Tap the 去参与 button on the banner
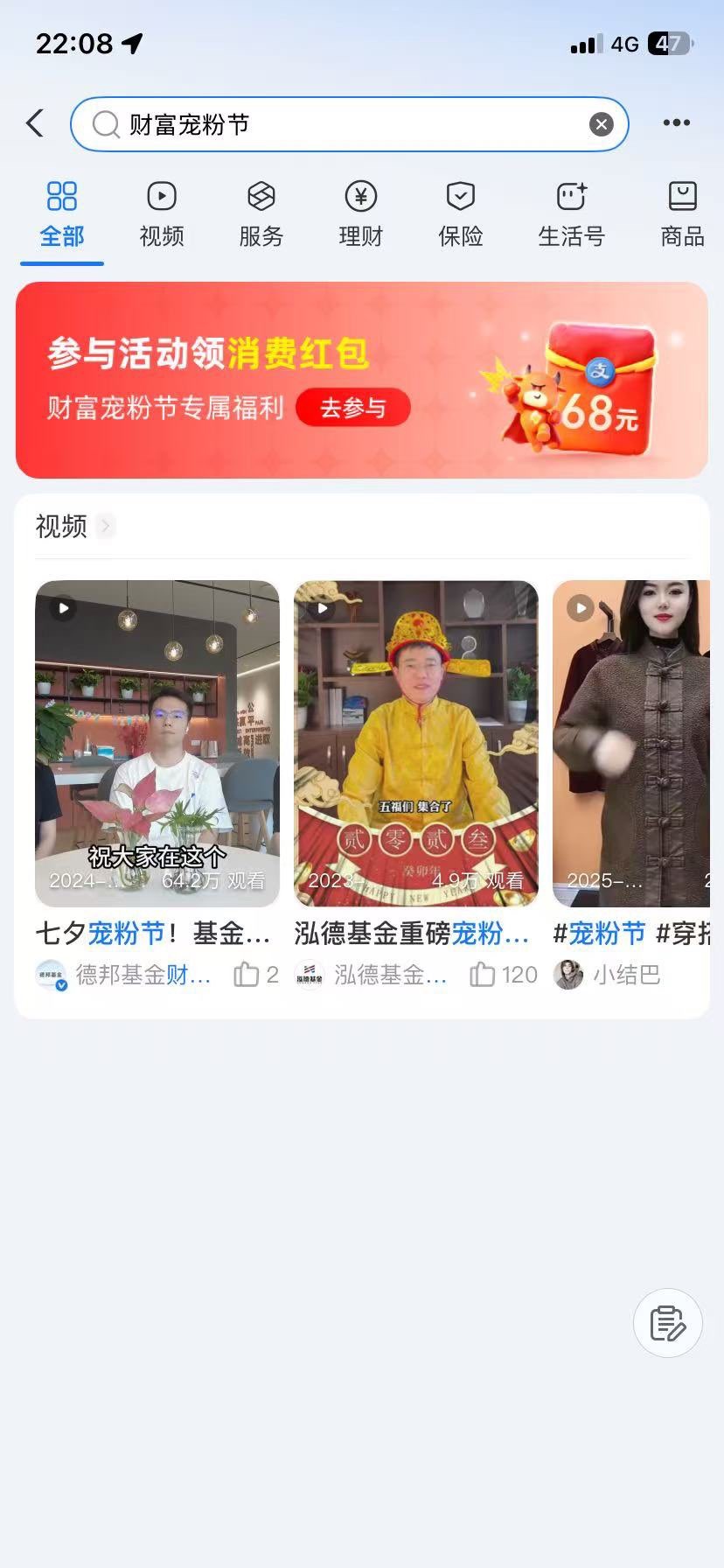The image size is (724, 1568). (x=353, y=408)
